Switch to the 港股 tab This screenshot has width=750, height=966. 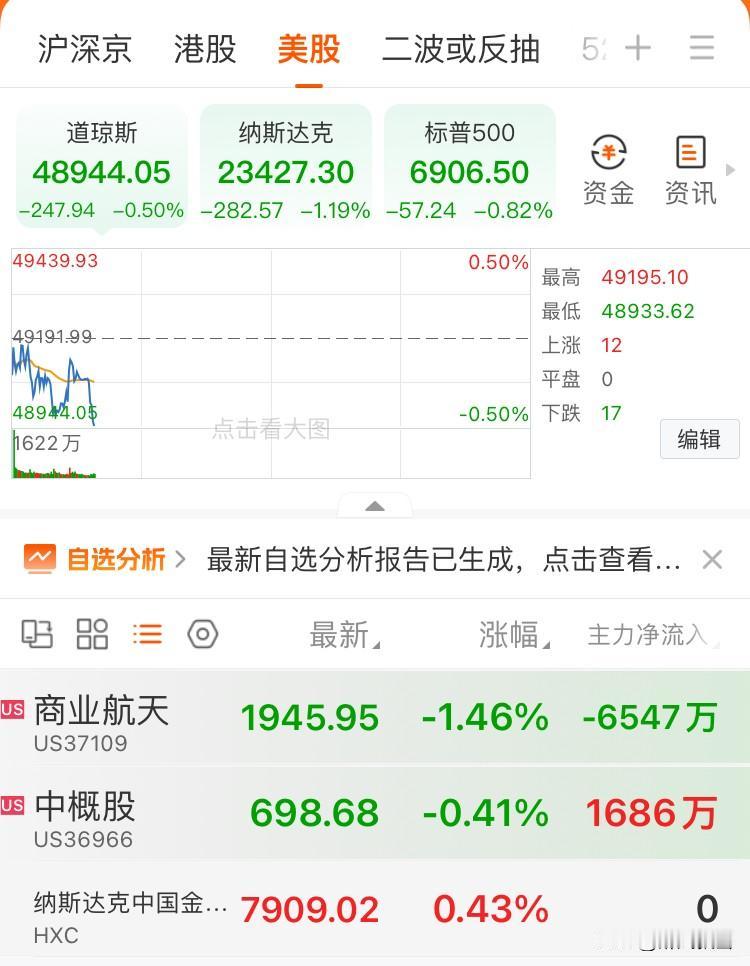pos(204,49)
